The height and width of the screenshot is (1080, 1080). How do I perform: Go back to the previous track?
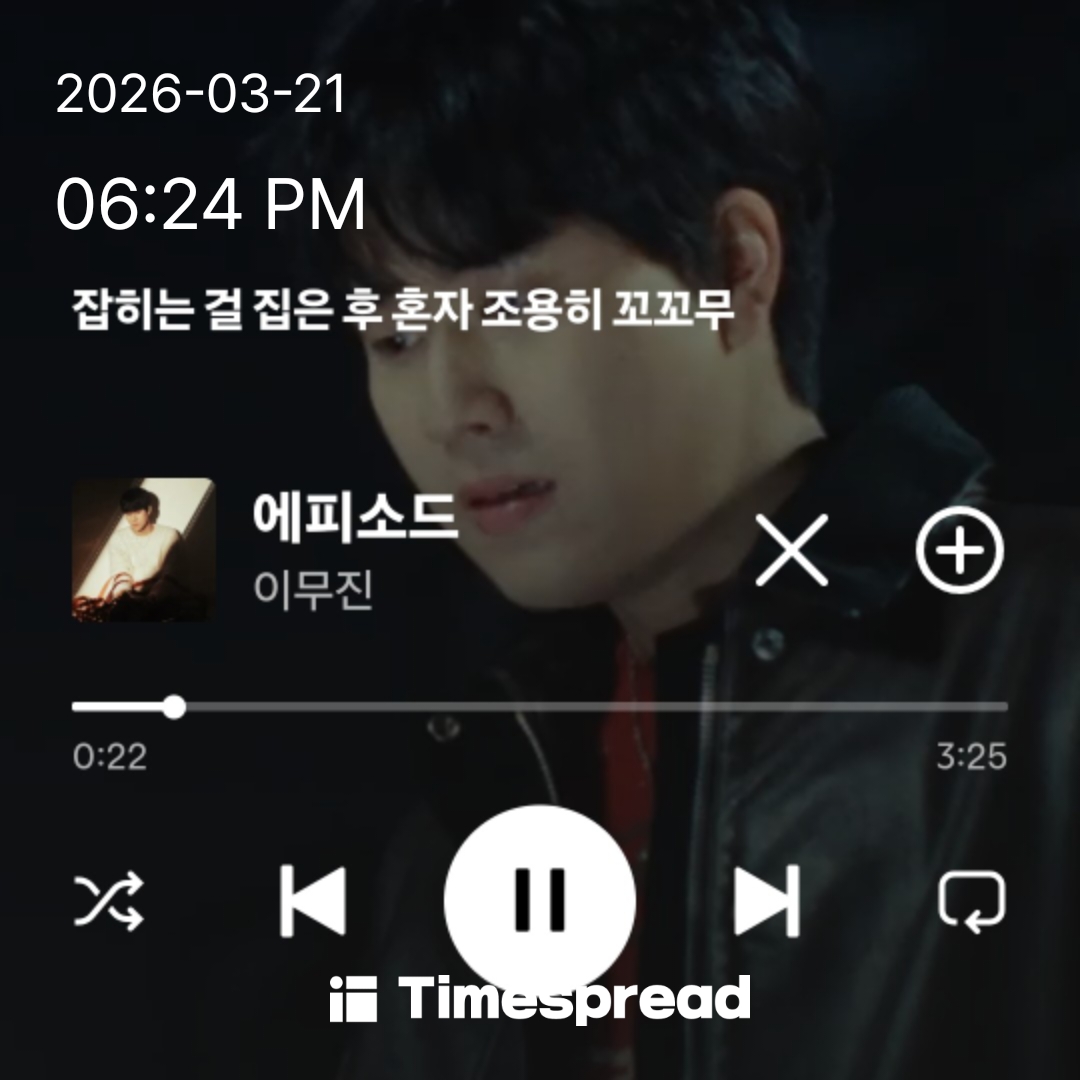[x=312, y=901]
